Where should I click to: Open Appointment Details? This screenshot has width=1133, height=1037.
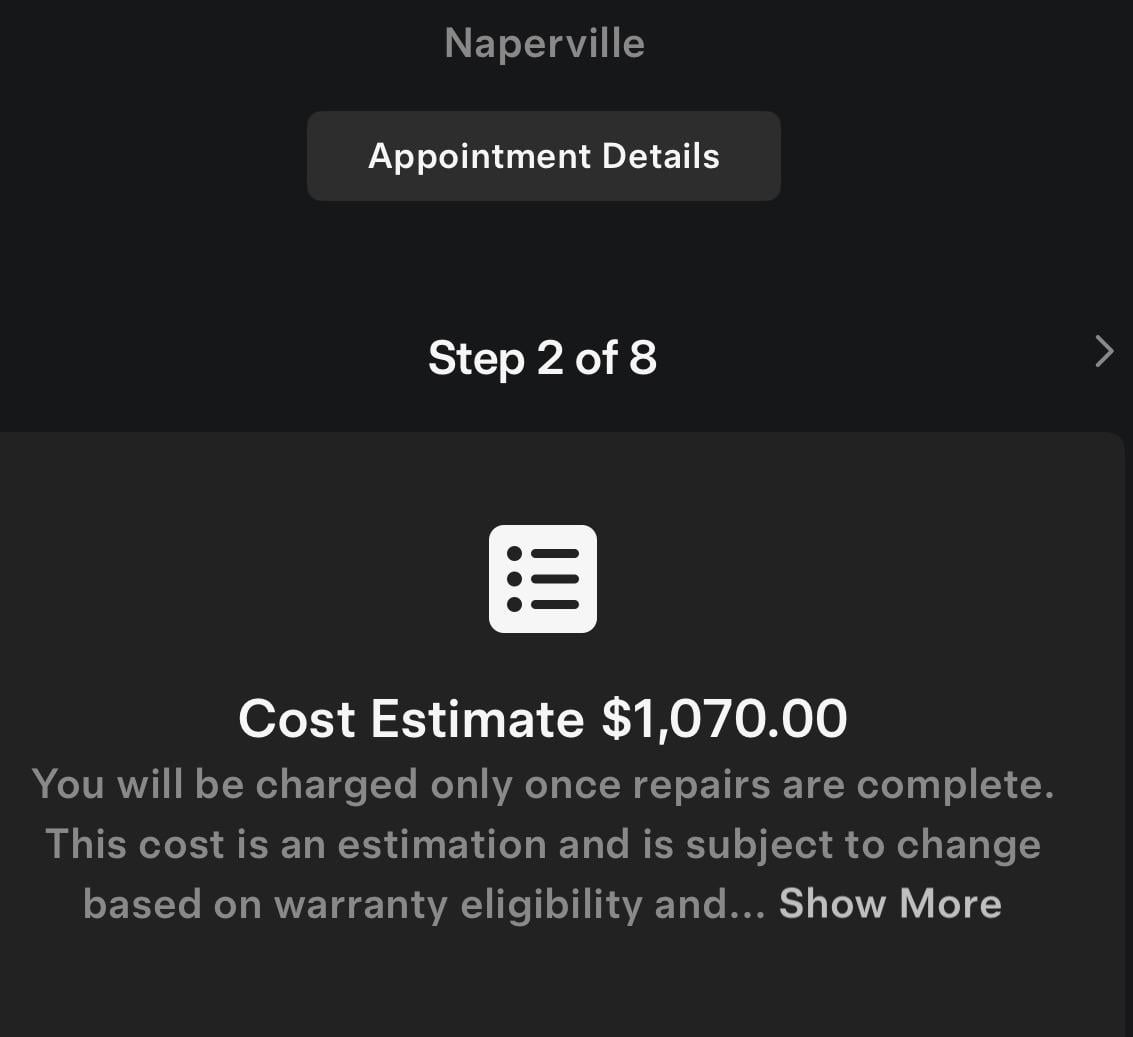[x=543, y=156]
